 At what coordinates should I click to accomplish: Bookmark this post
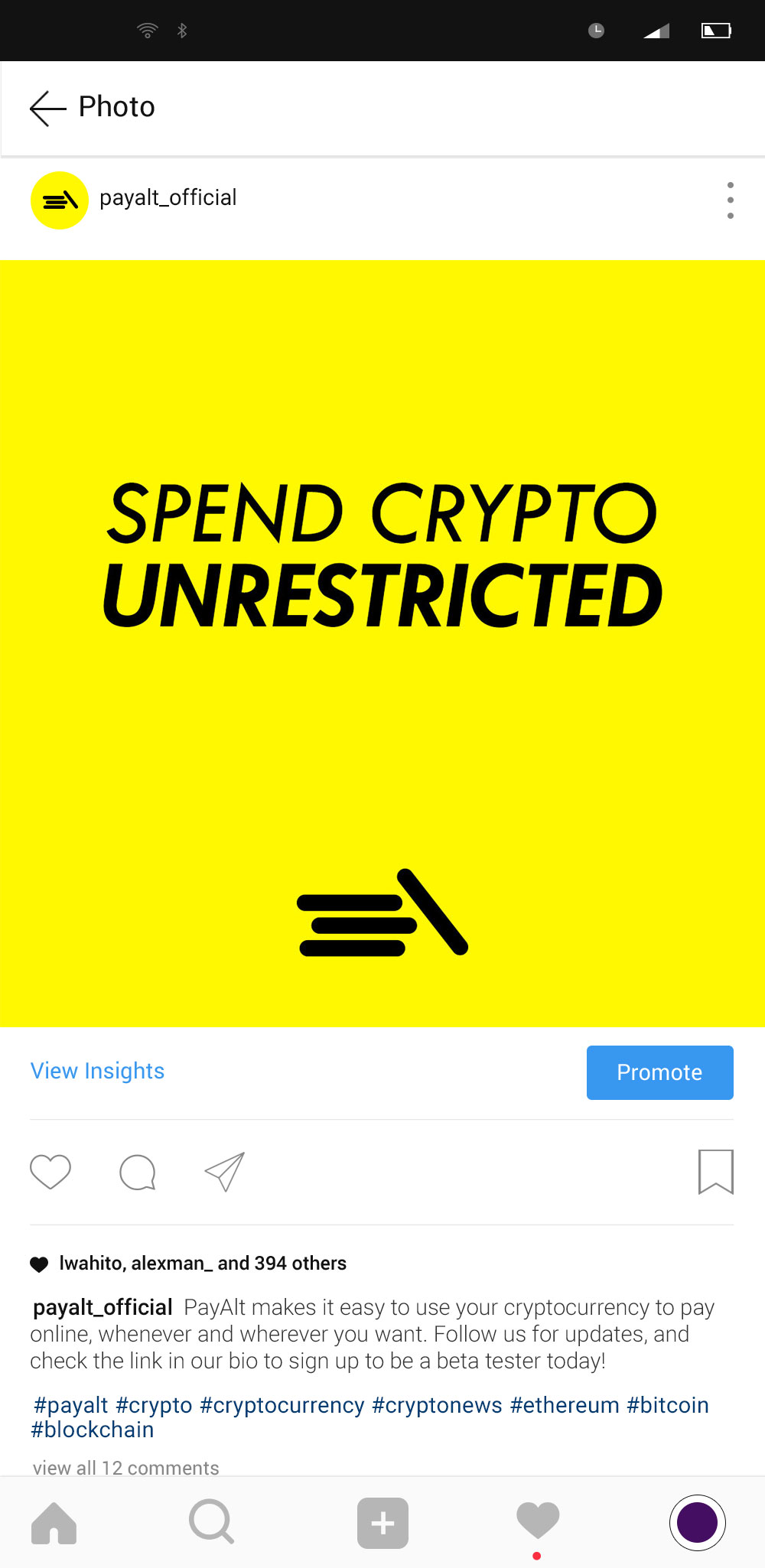(715, 1171)
